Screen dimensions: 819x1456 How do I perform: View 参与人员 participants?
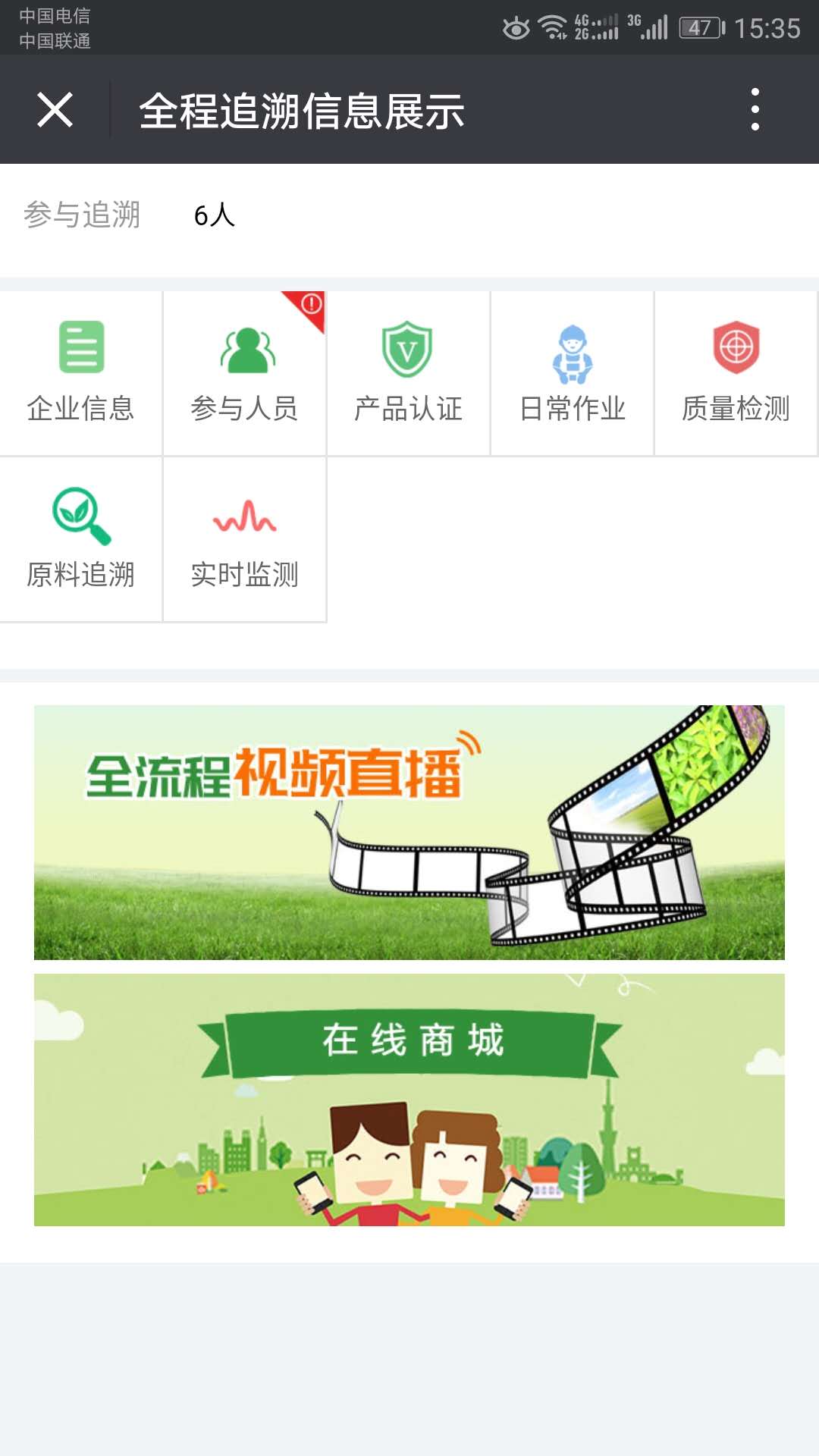tap(245, 373)
